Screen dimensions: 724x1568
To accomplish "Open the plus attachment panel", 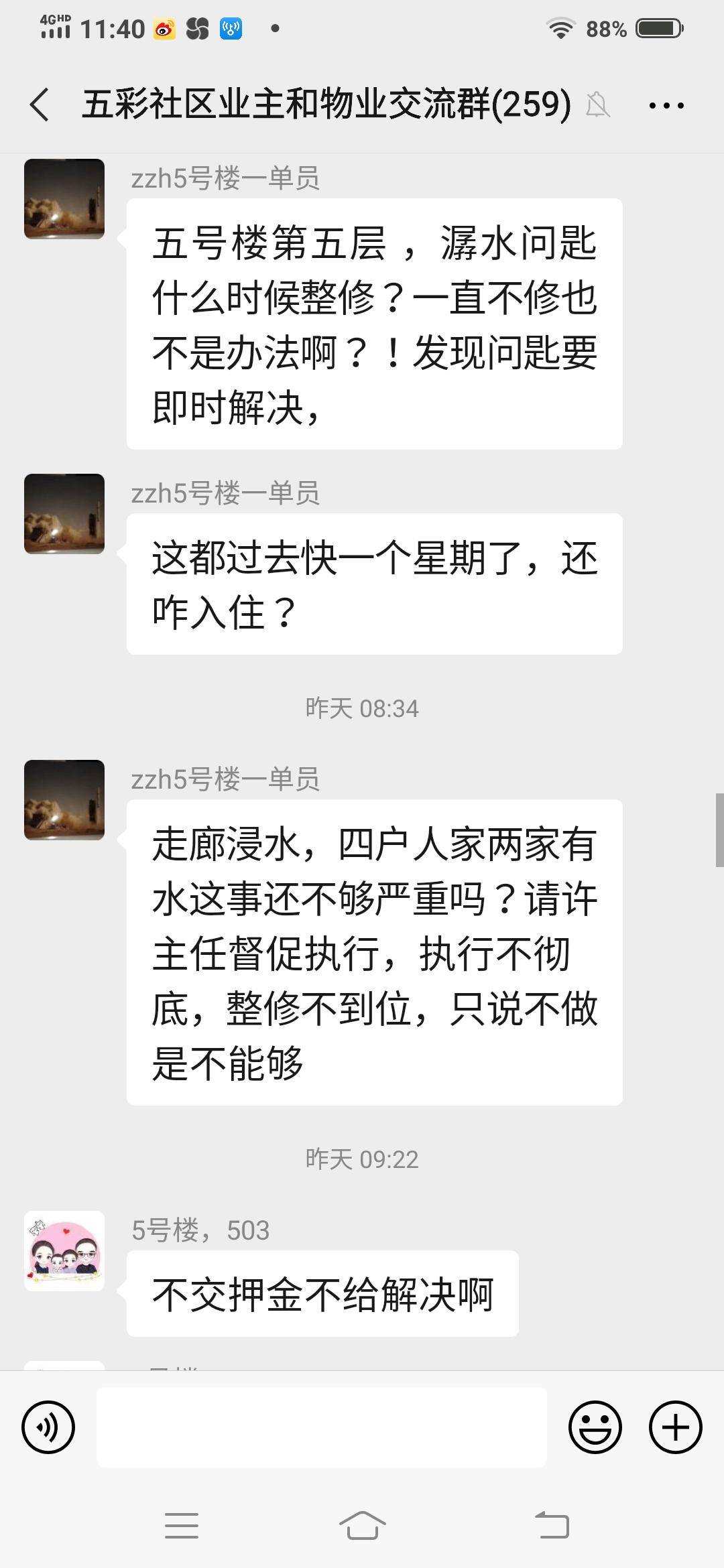I will coord(675,1427).
